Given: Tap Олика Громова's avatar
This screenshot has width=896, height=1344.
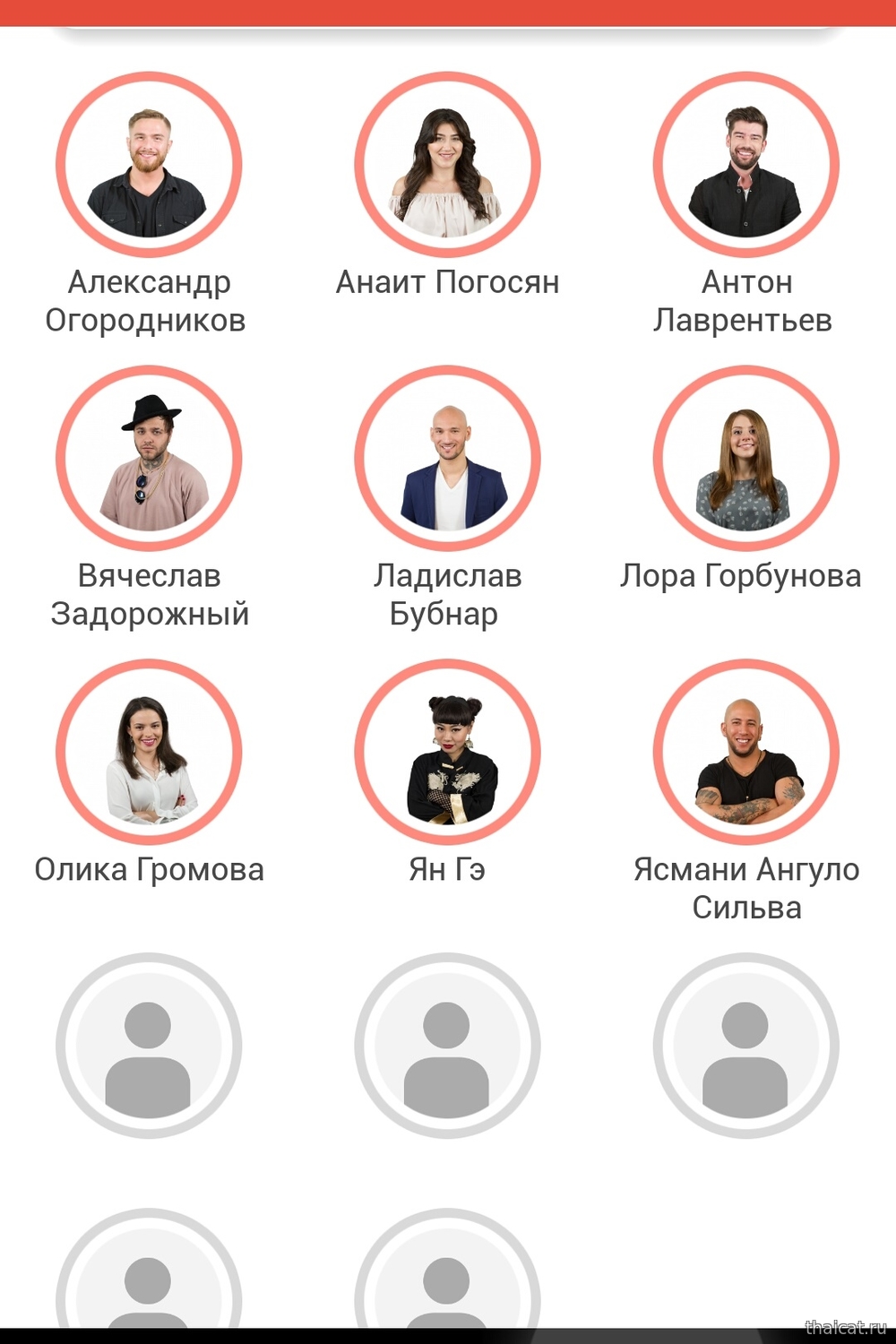Looking at the screenshot, I should [149, 753].
